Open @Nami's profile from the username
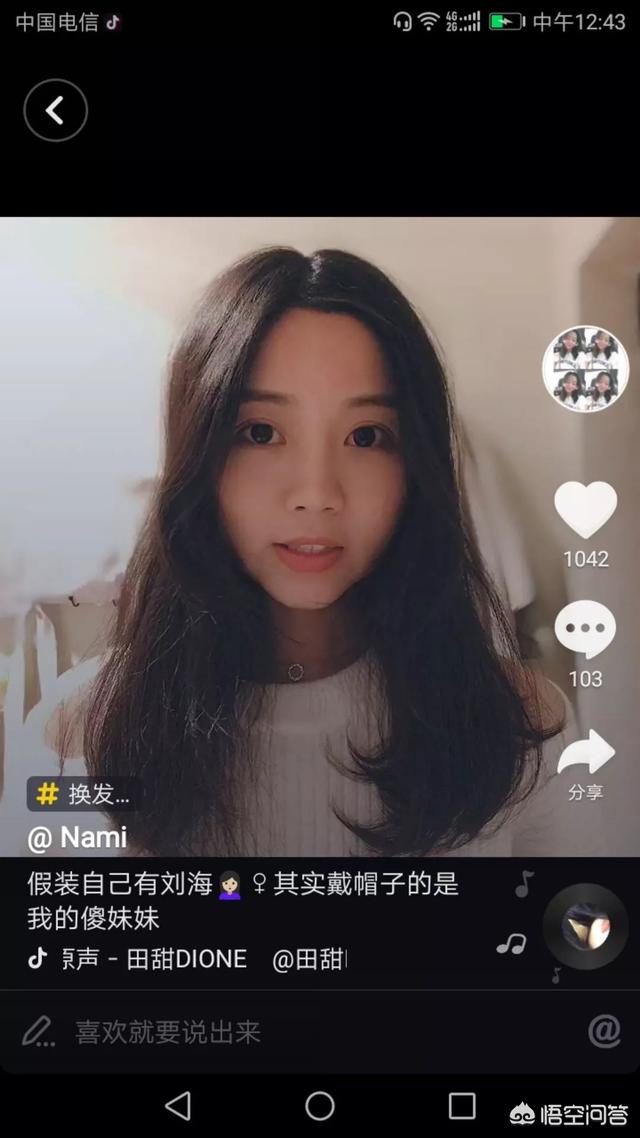640x1138 pixels. pos(78,837)
